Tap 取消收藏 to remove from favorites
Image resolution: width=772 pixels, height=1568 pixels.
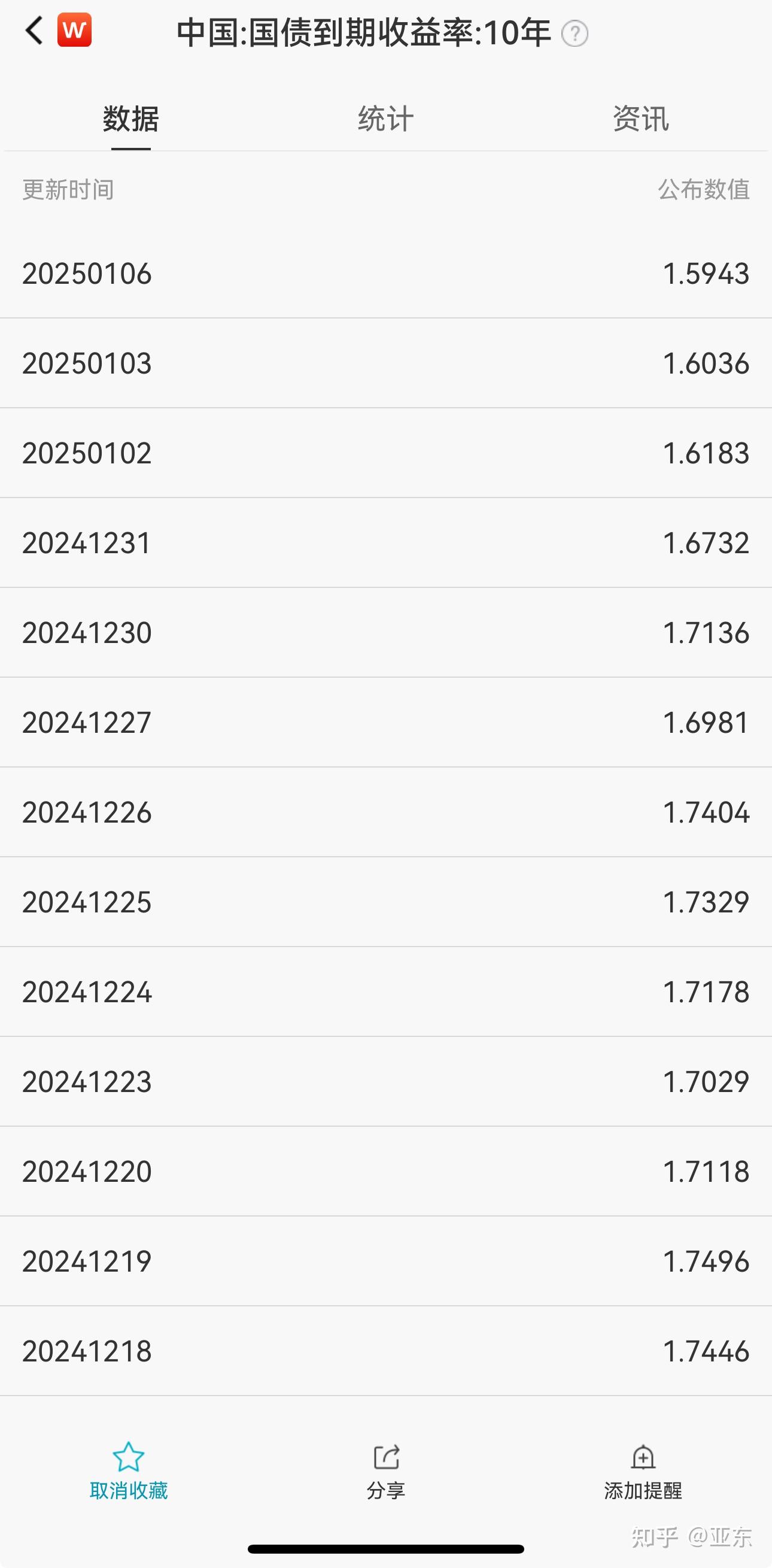click(128, 1470)
